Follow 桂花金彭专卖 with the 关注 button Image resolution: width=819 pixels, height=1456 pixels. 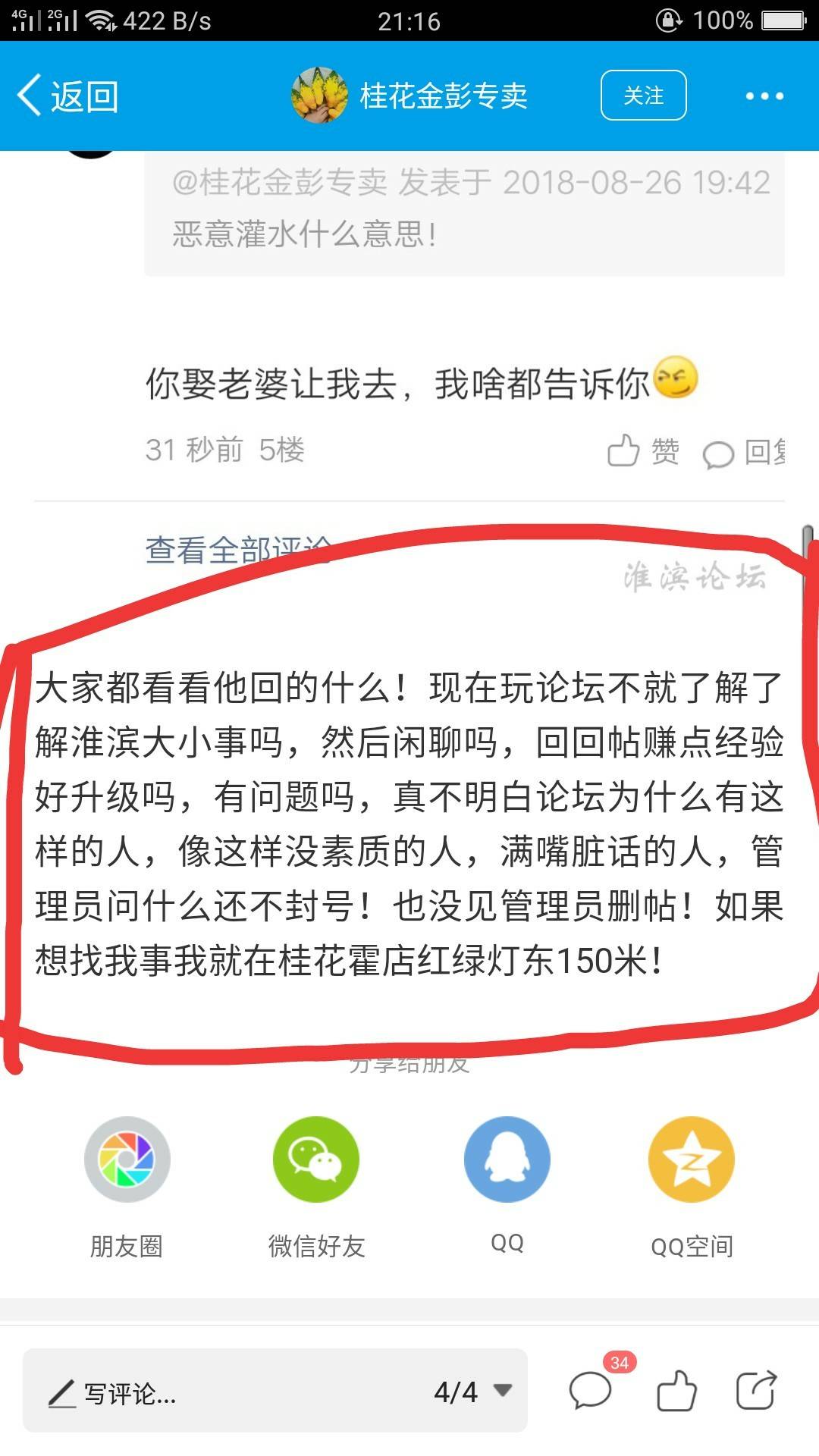pos(643,96)
